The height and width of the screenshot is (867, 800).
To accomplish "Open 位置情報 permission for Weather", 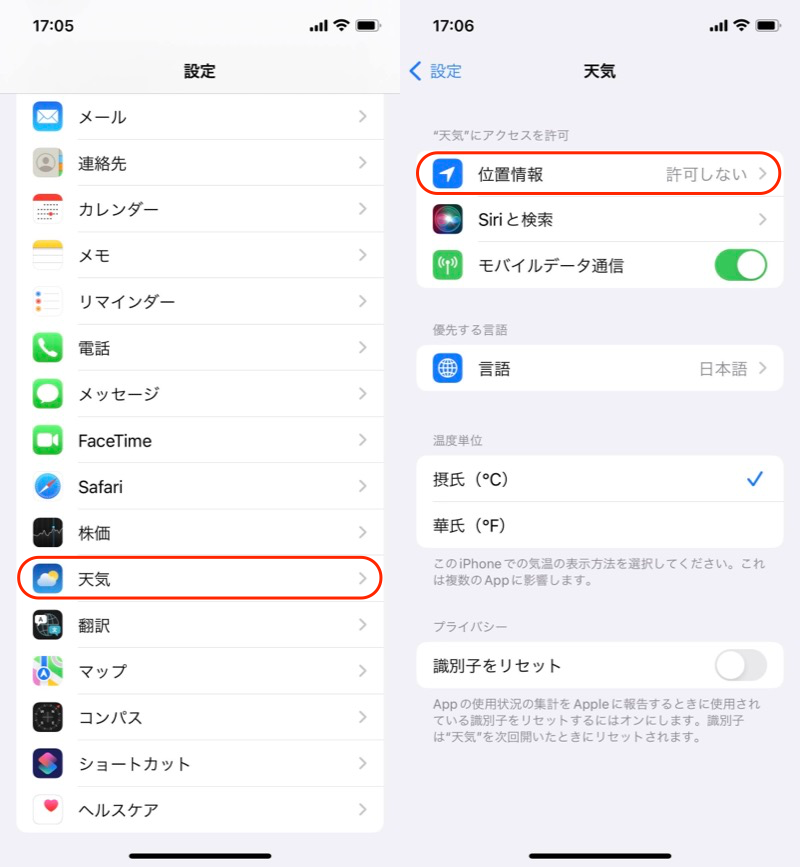I will tap(600, 174).
